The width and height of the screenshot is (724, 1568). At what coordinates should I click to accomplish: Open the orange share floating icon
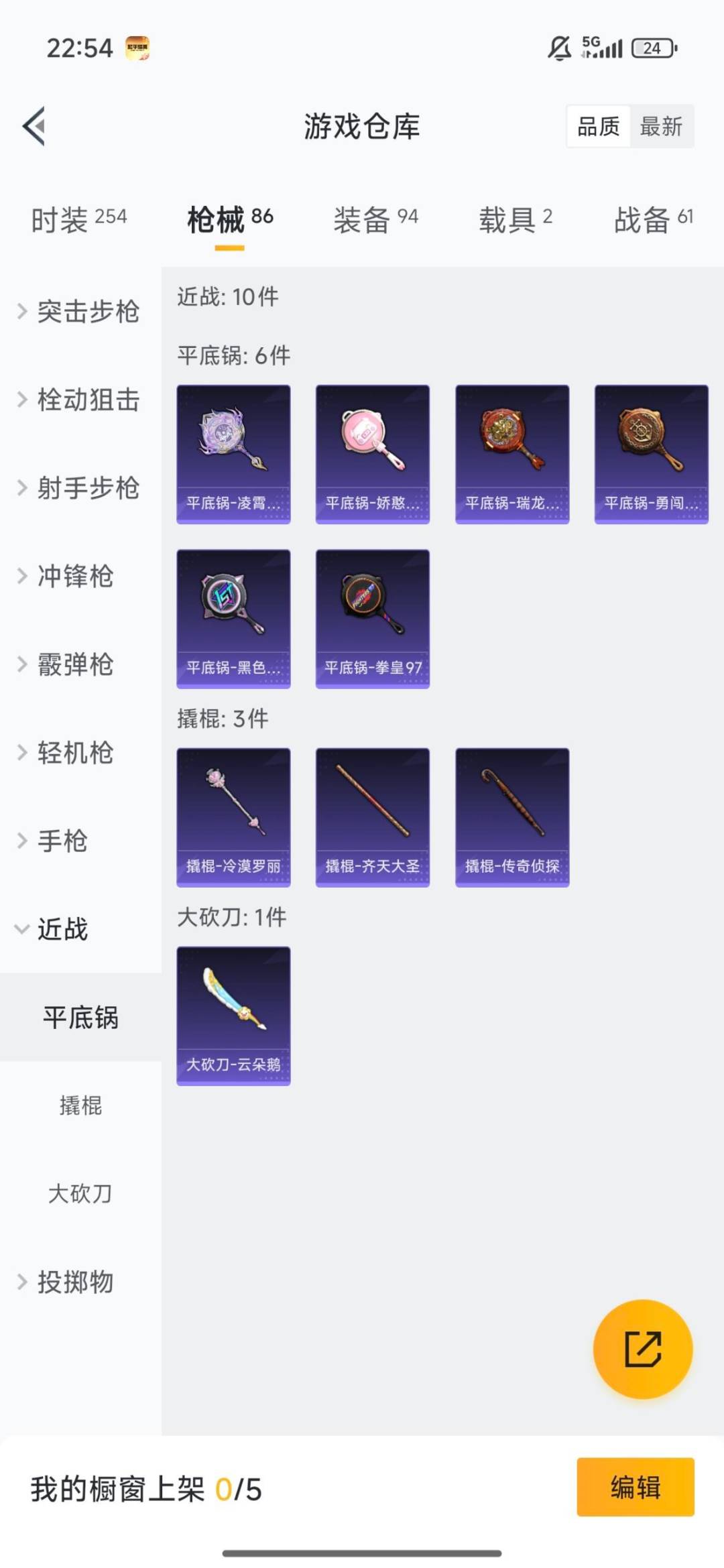pos(642,1349)
